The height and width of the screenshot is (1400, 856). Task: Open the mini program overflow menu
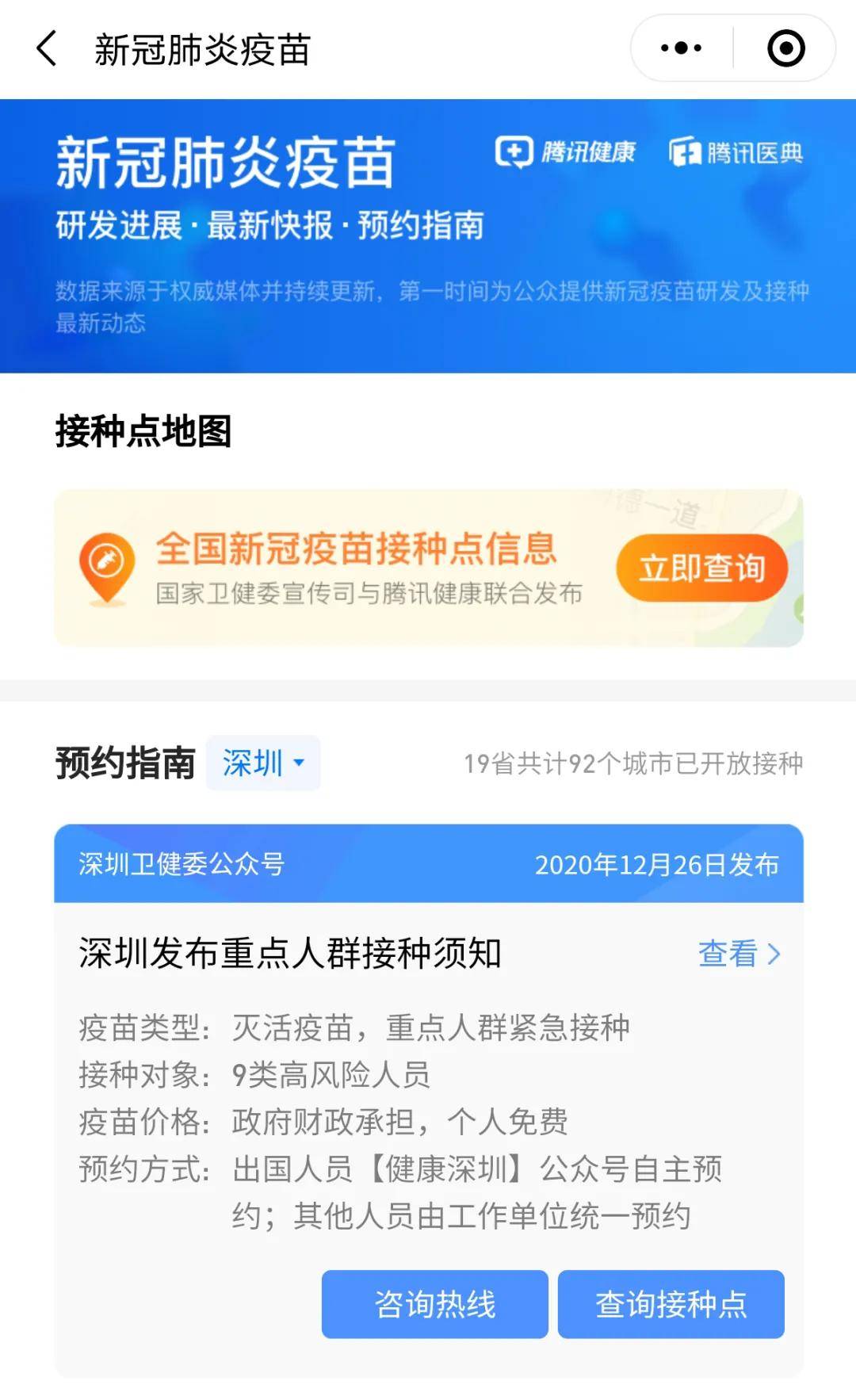pyautogui.click(x=682, y=48)
